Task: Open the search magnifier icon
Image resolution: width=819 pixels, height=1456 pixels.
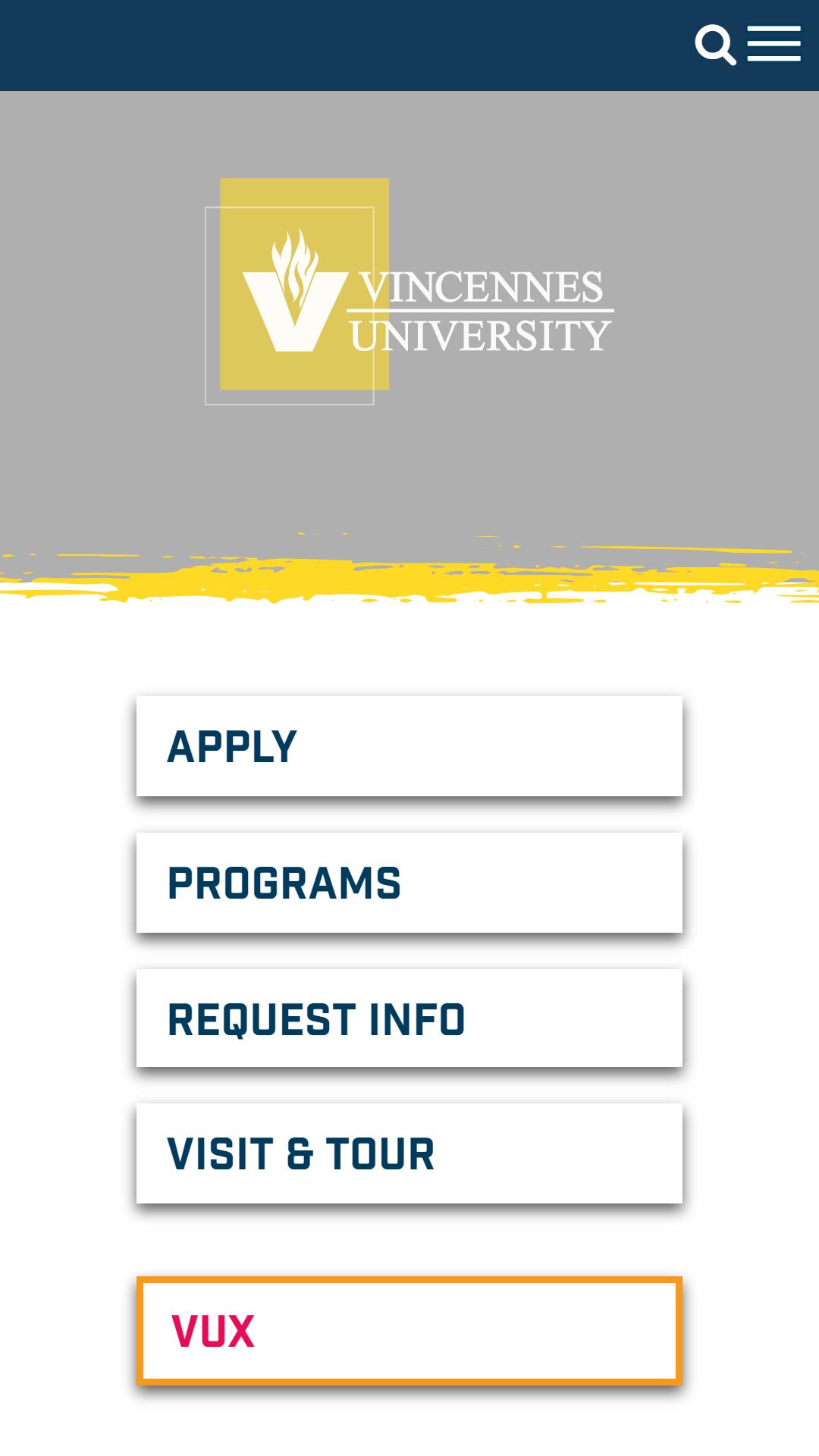Action: 715,45
